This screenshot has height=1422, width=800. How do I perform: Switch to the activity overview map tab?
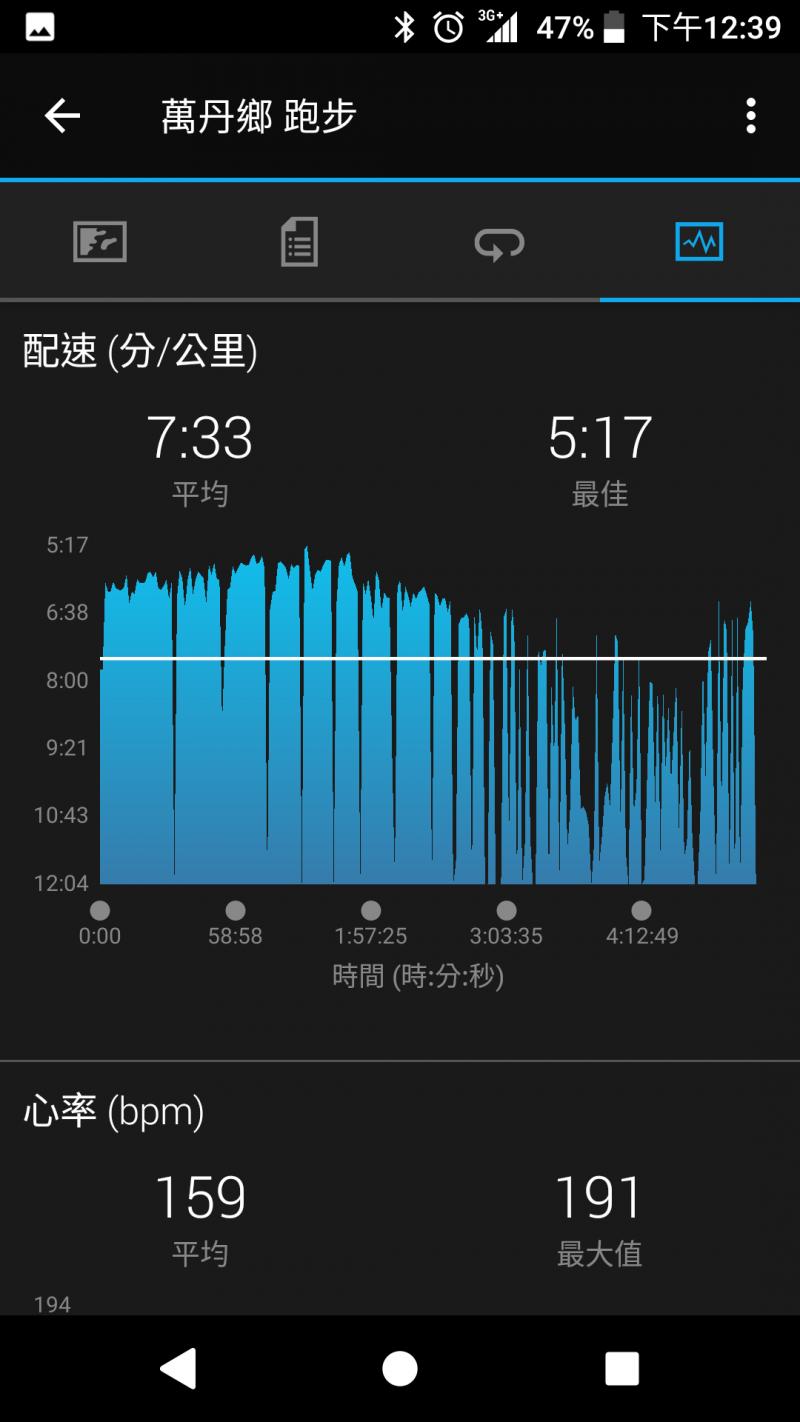(100, 242)
